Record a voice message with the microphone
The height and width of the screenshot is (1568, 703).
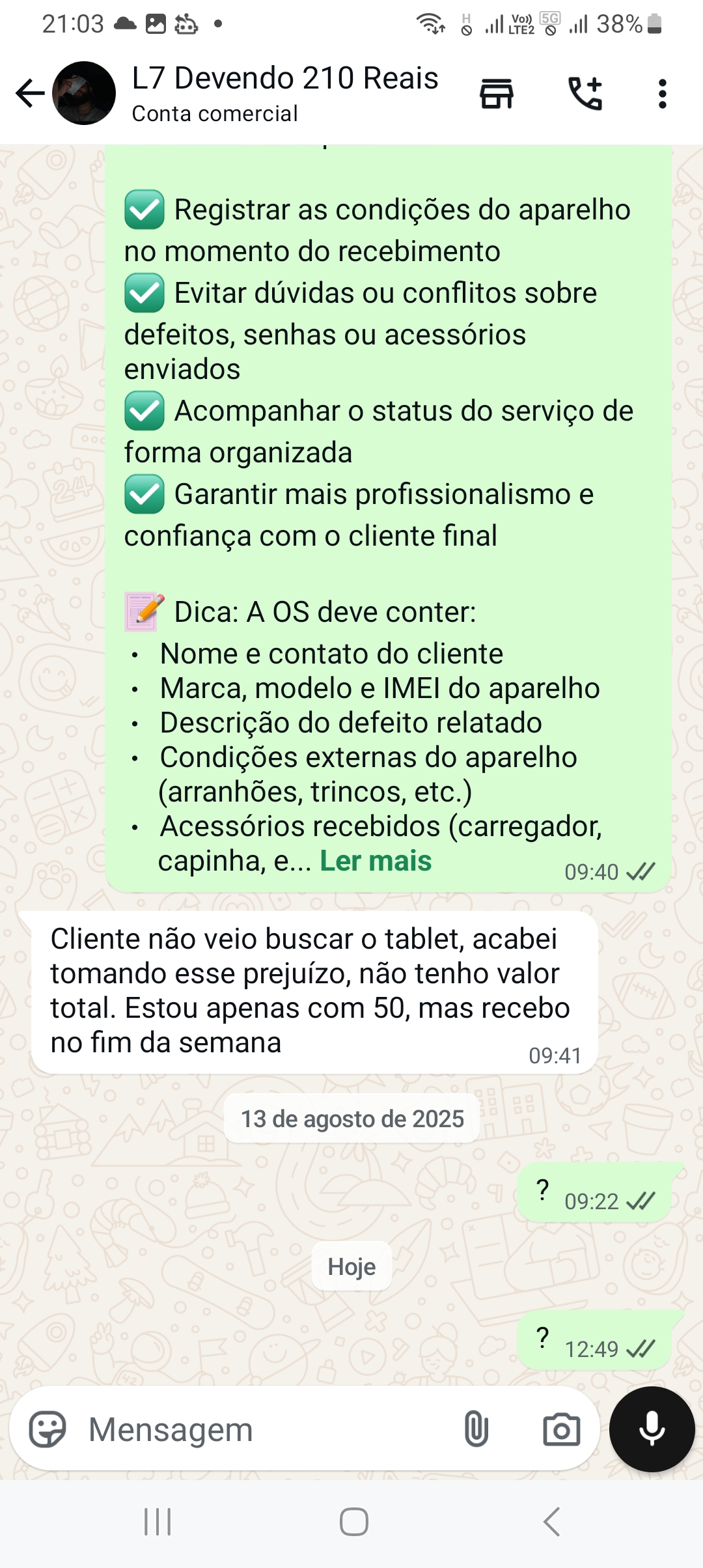click(x=652, y=1430)
